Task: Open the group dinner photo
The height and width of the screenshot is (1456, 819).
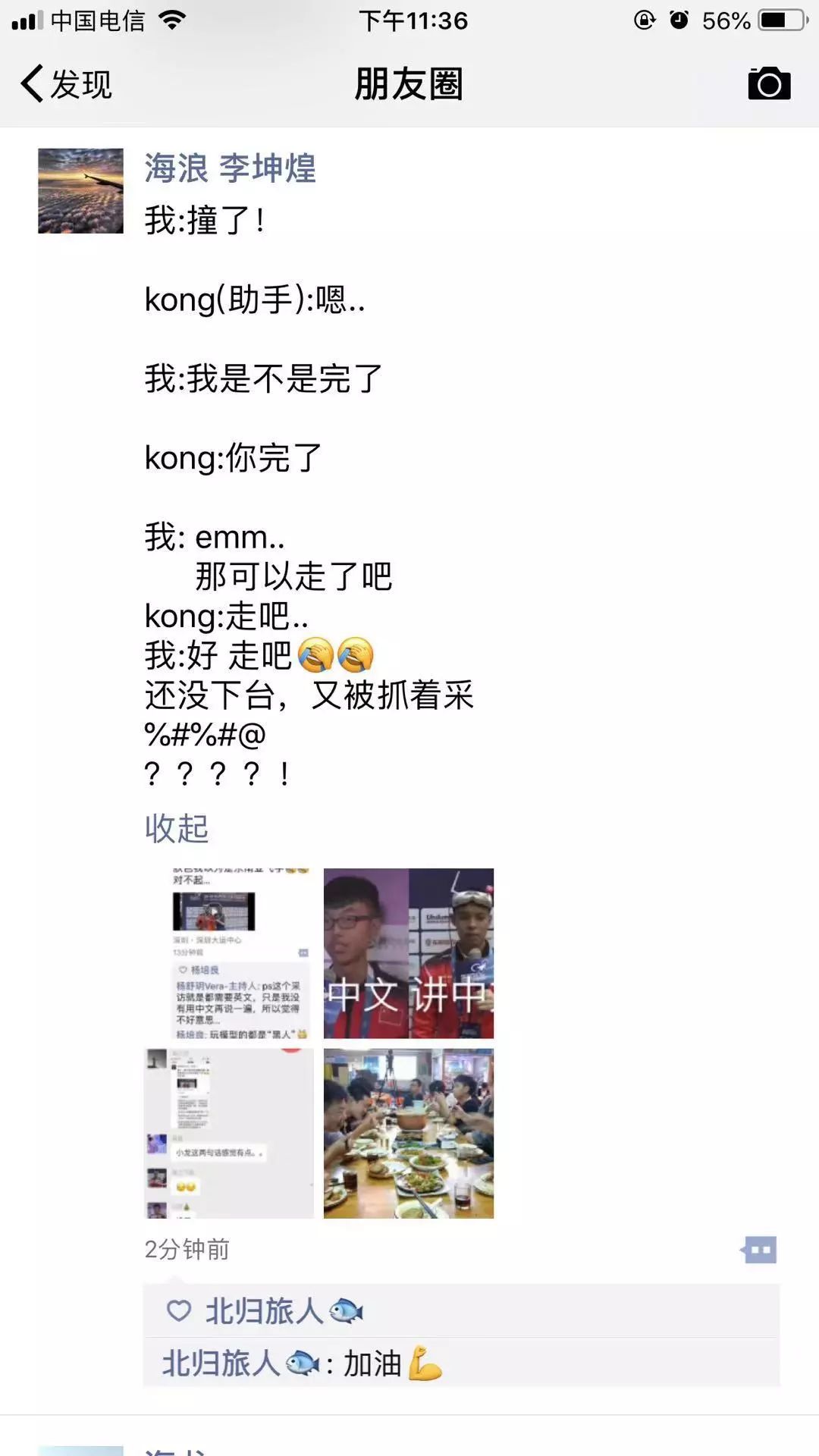Action: click(408, 1134)
